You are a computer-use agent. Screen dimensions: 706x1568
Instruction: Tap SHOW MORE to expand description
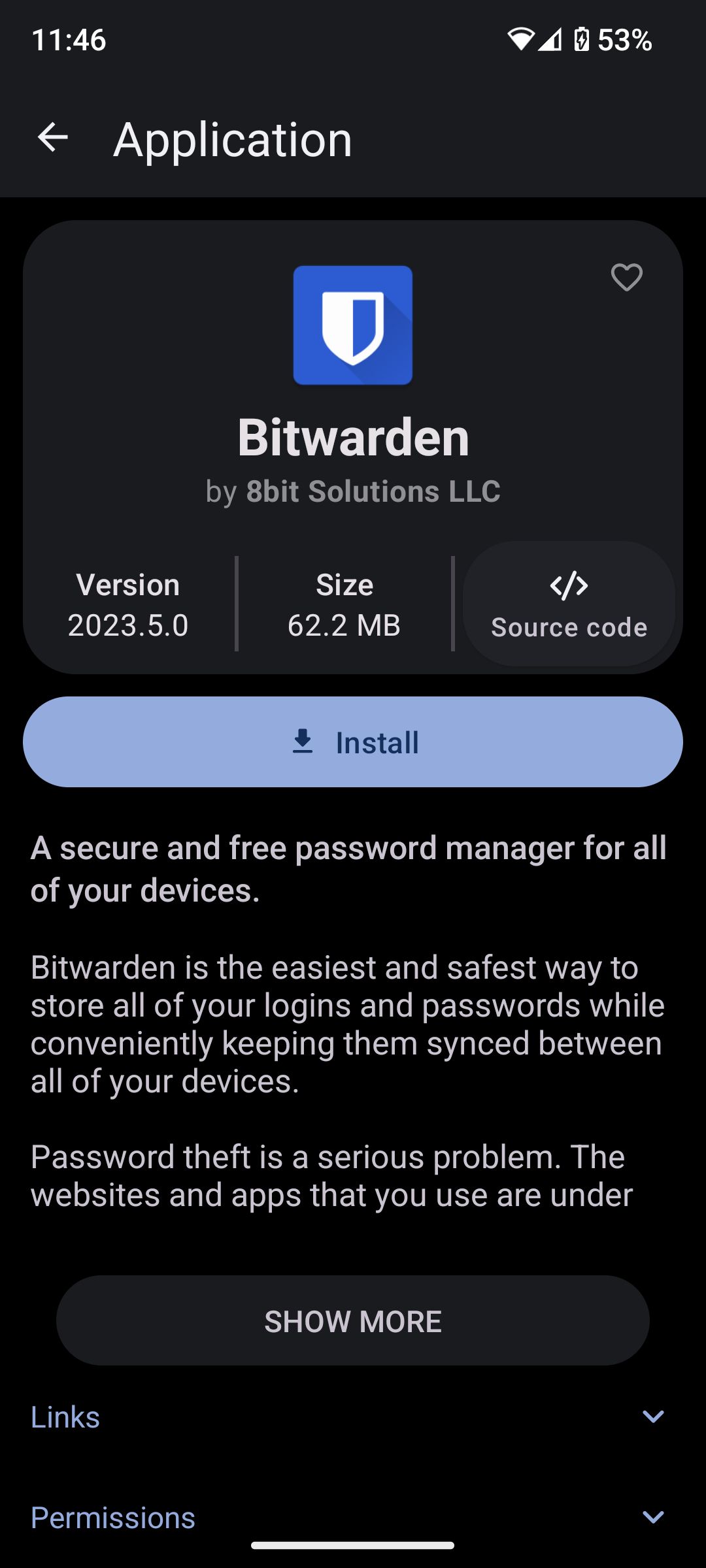point(353,1321)
